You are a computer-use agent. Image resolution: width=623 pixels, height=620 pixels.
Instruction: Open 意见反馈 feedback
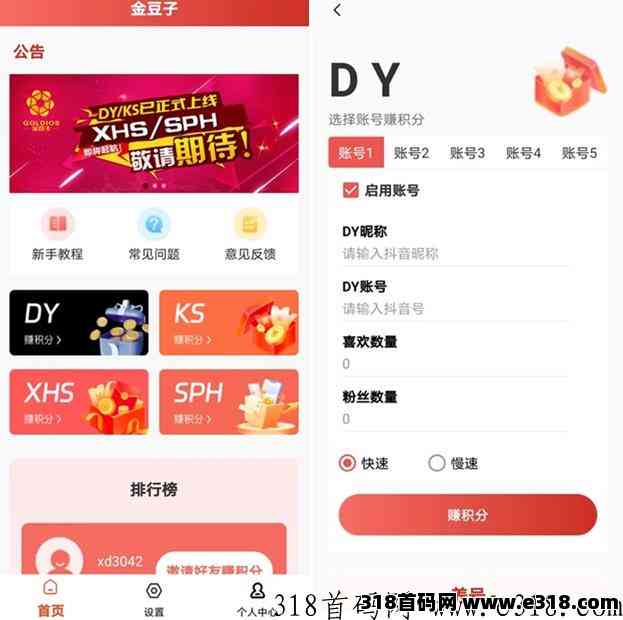(250, 234)
